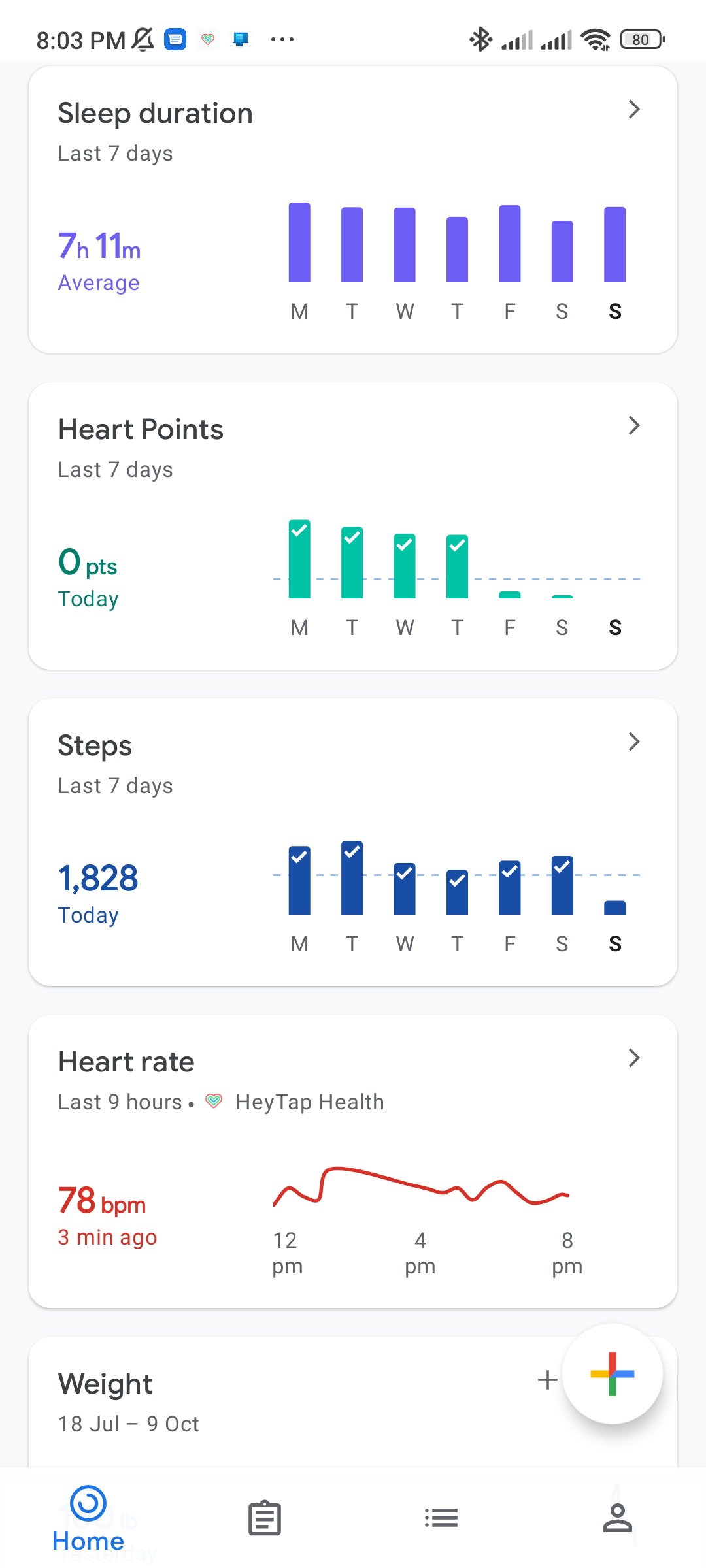Open the Sleep duration card
706x1568 pixels.
point(353,210)
